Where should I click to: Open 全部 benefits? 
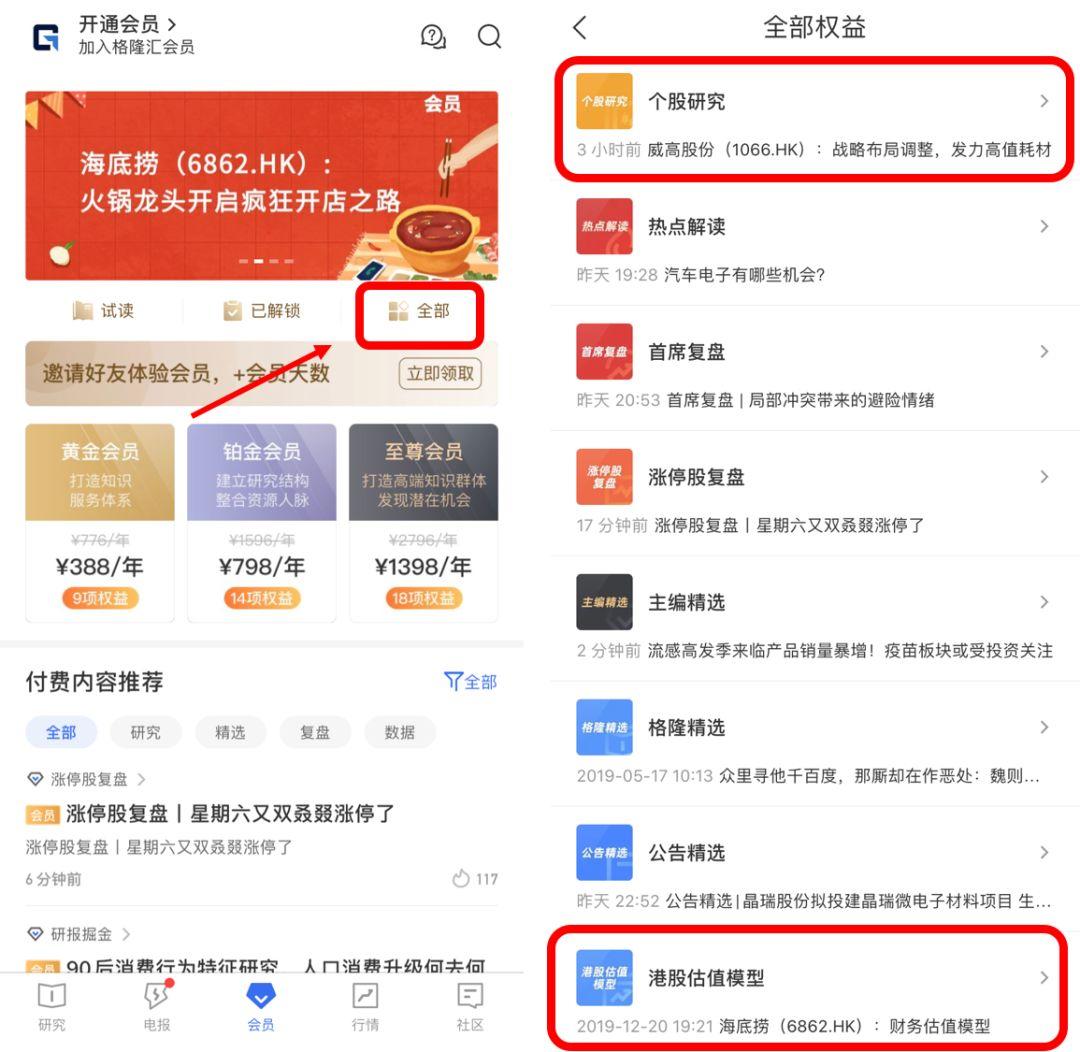pyautogui.click(x=420, y=312)
